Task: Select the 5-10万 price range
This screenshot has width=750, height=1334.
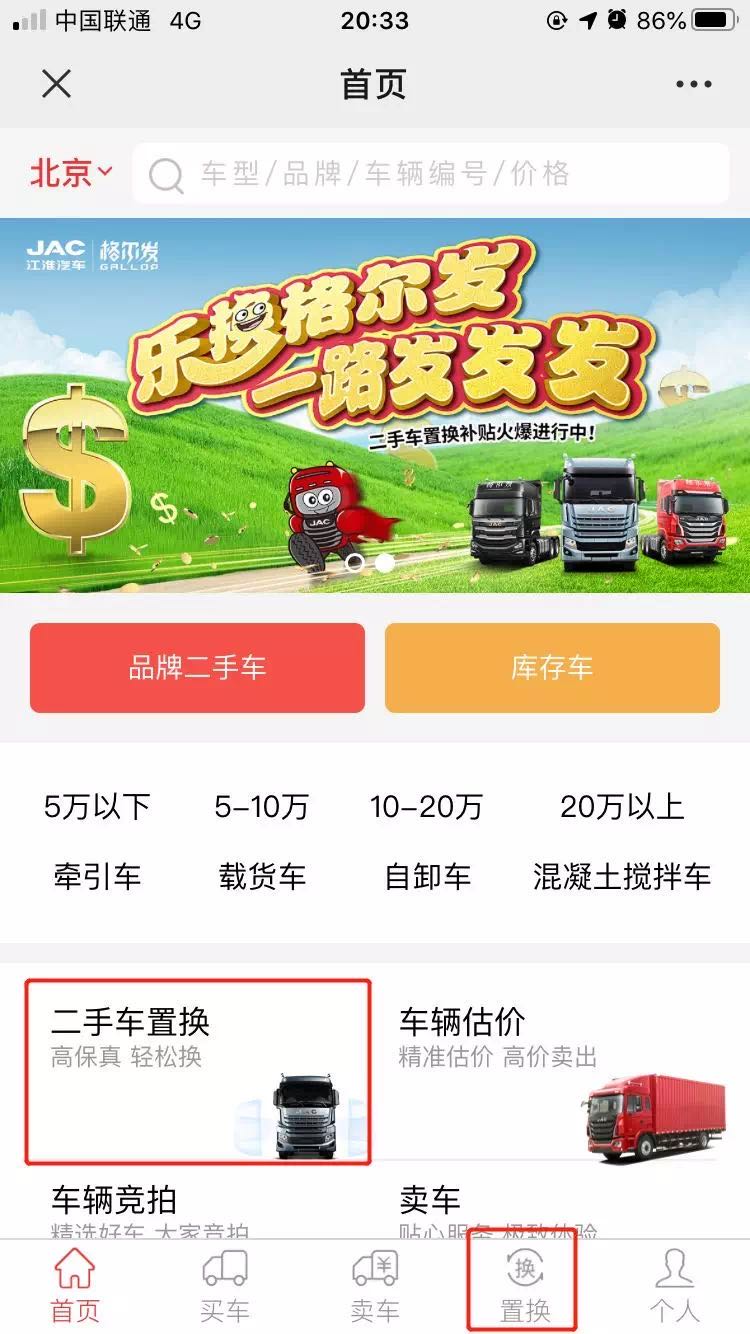Action: point(262,807)
